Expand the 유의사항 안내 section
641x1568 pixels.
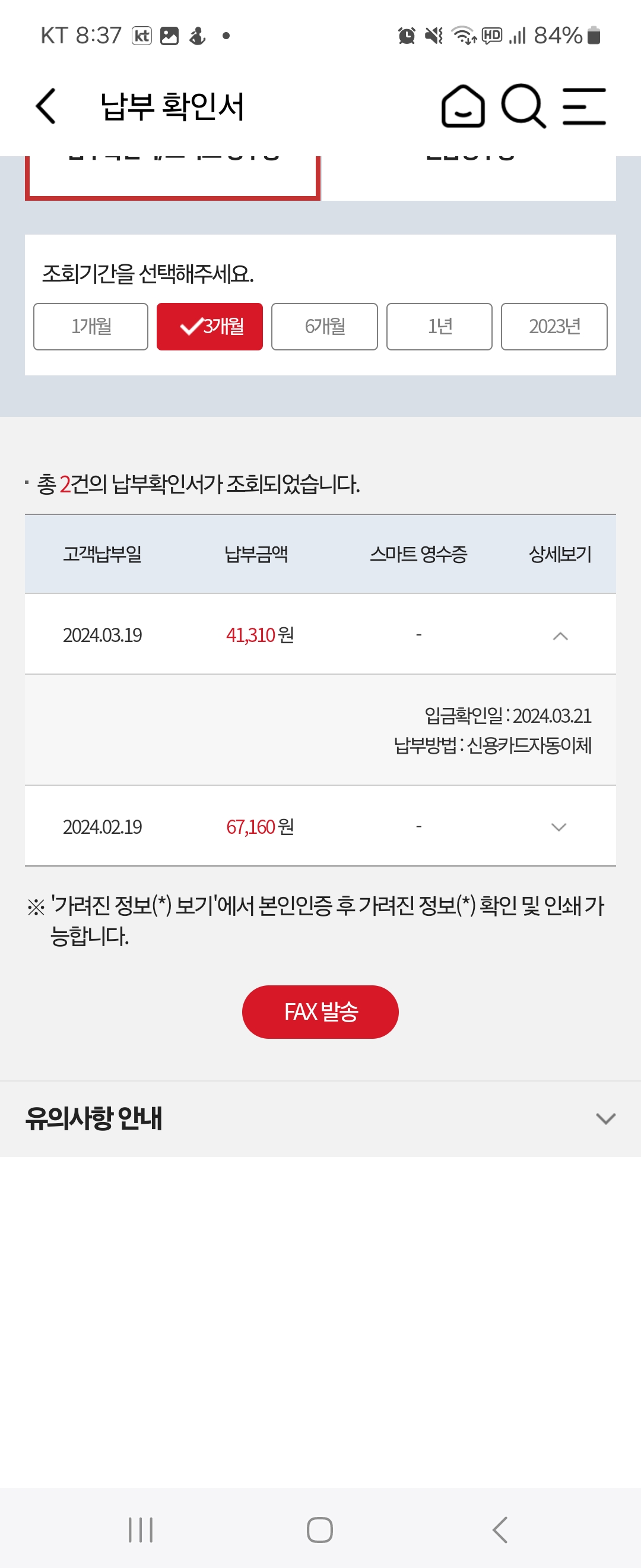[606, 1119]
